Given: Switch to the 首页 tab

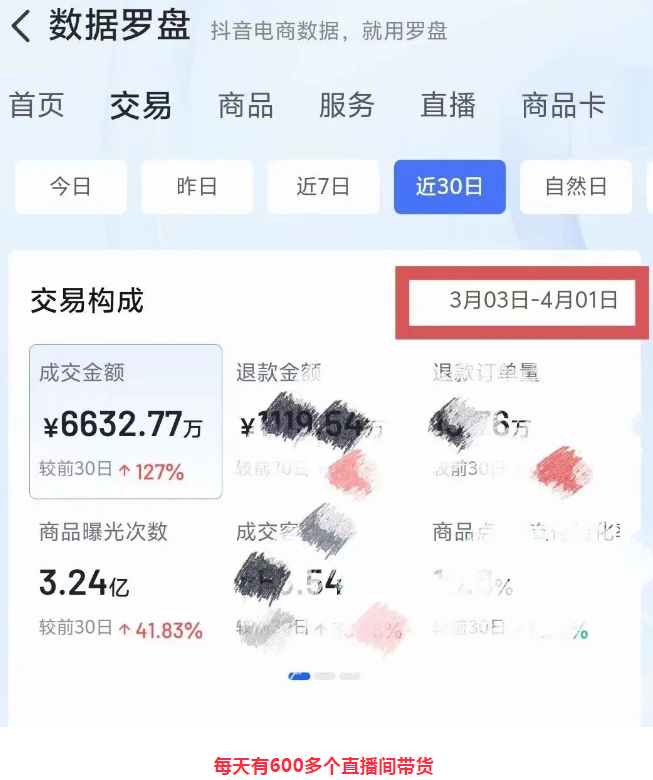Looking at the screenshot, I should (x=37, y=106).
